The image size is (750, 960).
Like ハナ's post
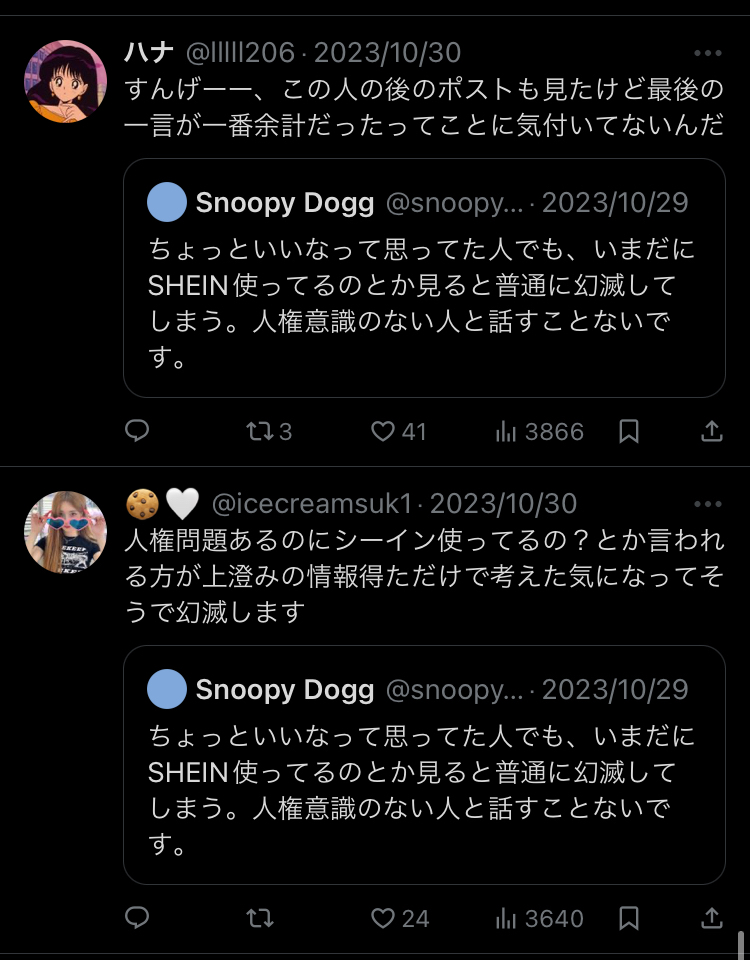click(383, 431)
